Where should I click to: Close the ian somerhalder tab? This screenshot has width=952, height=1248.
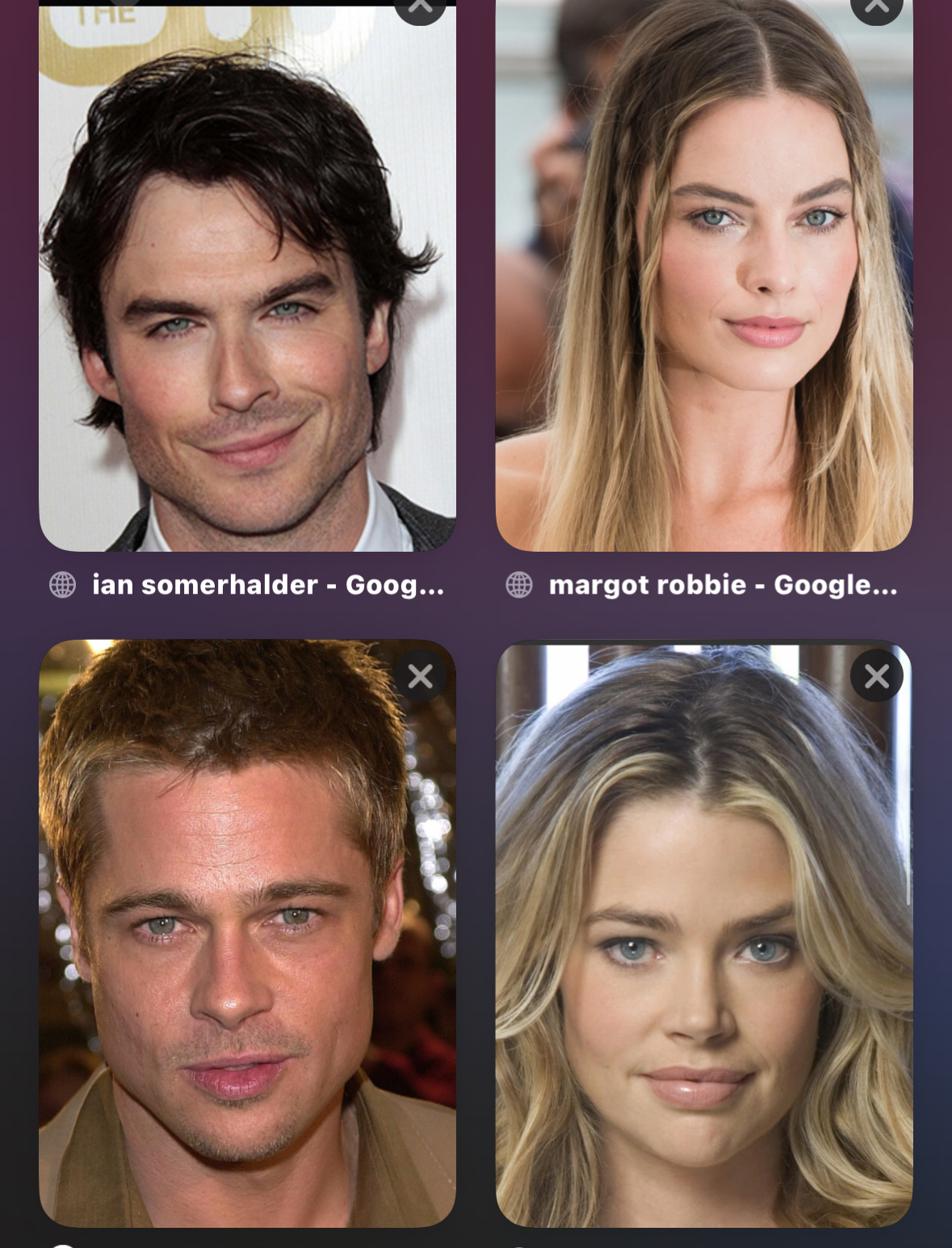click(420, 6)
